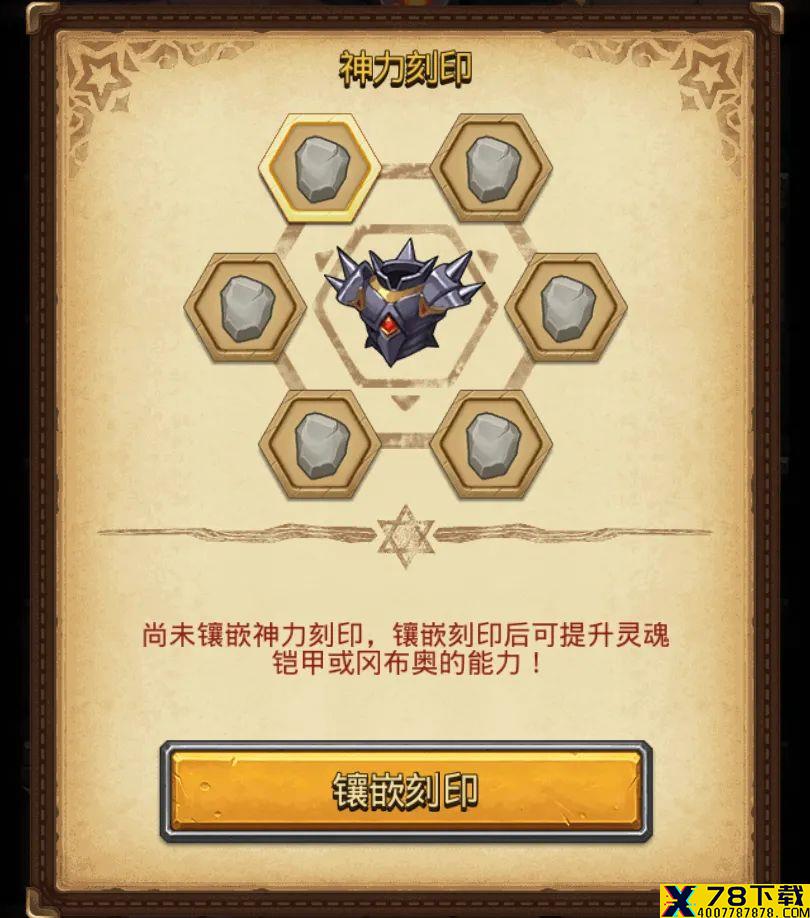Select the top-right stone slot
The width and height of the screenshot is (810, 918).
tap(492, 167)
